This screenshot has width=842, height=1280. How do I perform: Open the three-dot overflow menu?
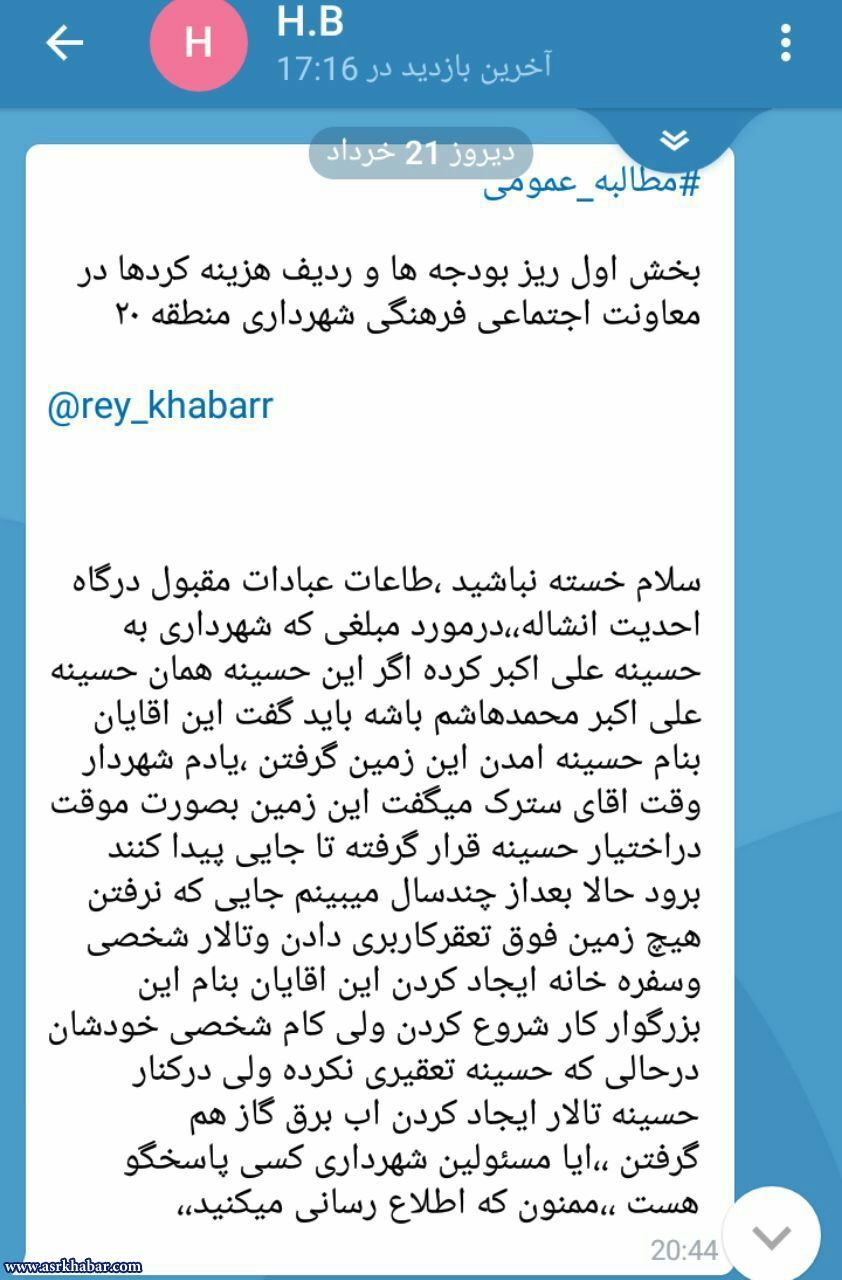click(x=785, y=43)
